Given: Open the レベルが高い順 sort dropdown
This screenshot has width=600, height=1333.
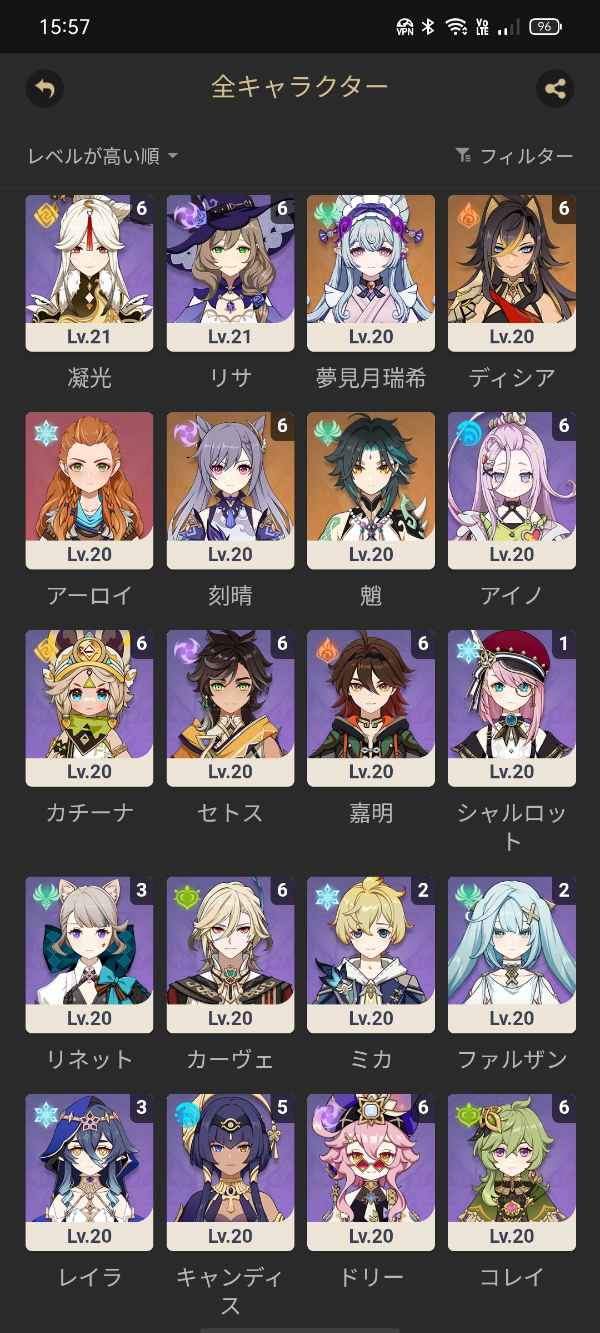Looking at the screenshot, I should click(103, 156).
